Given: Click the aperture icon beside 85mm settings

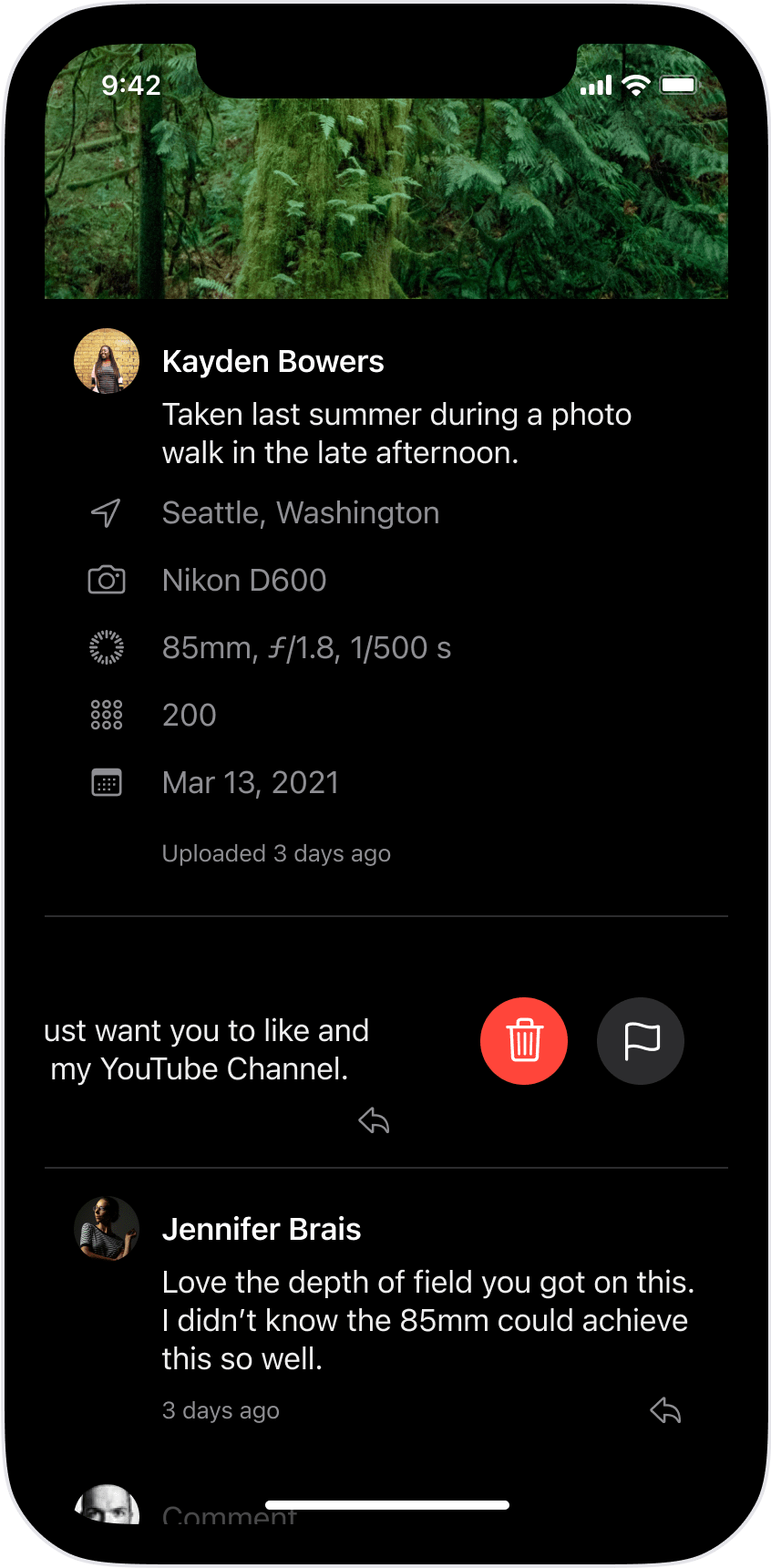Looking at the screenshot, I should pos(107,647).
